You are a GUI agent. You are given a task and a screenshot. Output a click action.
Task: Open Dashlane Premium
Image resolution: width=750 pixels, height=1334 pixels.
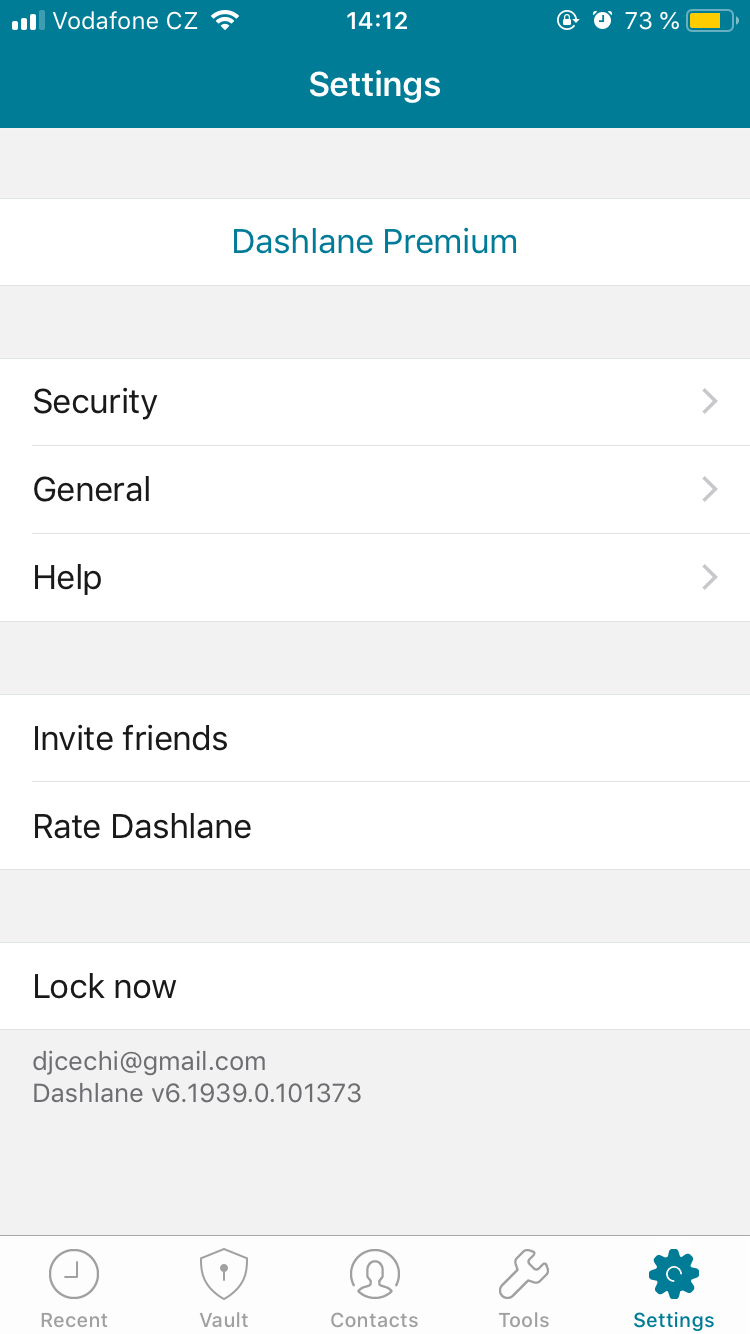[x=375, y=242]
